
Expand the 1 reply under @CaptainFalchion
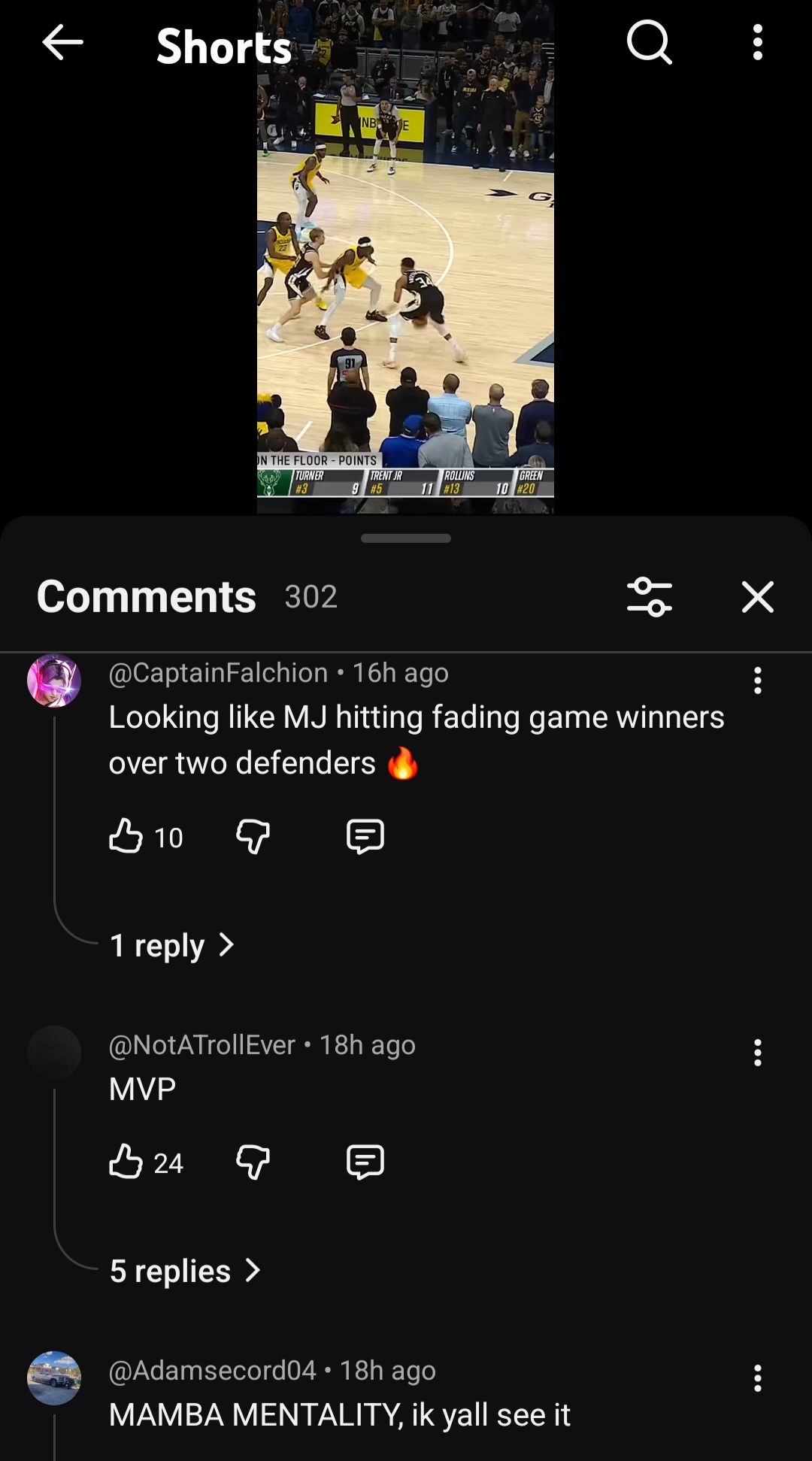tap(172, 945)
